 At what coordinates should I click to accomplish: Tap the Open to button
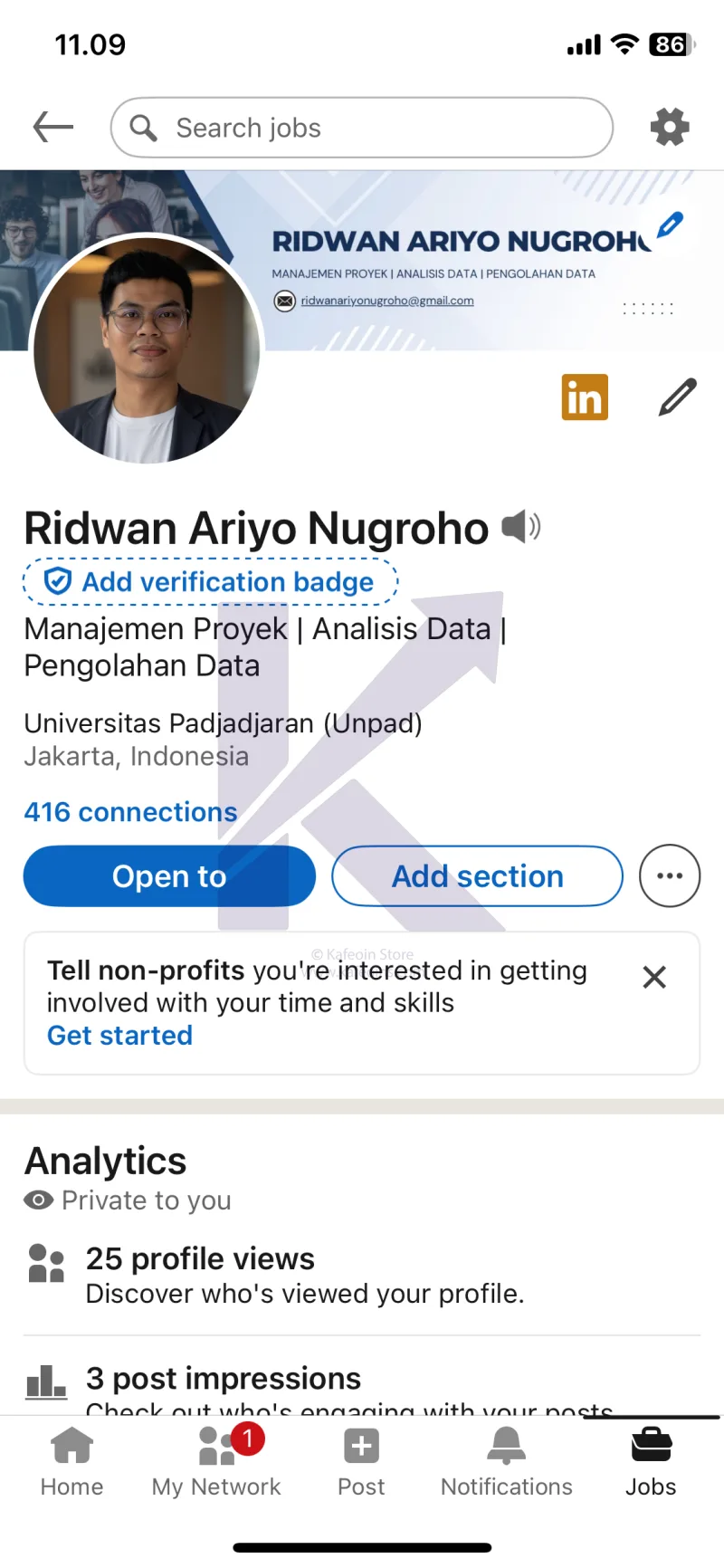pyautogui.click(x=169, y=876)
